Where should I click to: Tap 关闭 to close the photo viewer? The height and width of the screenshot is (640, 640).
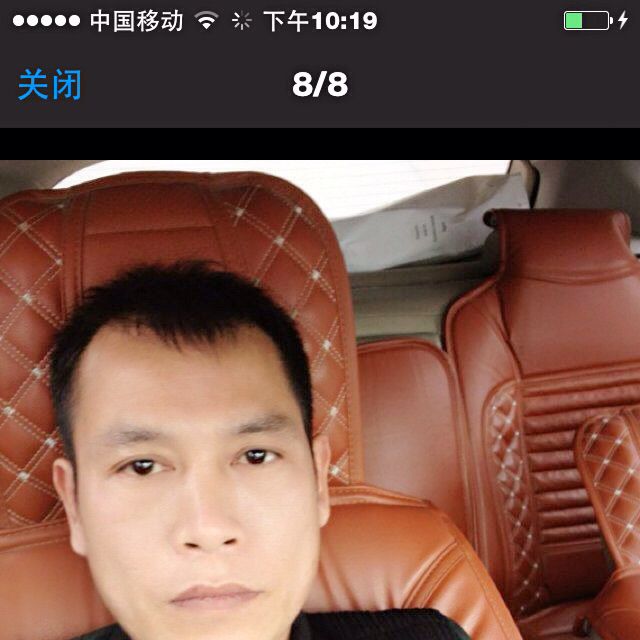pos(50,85)
